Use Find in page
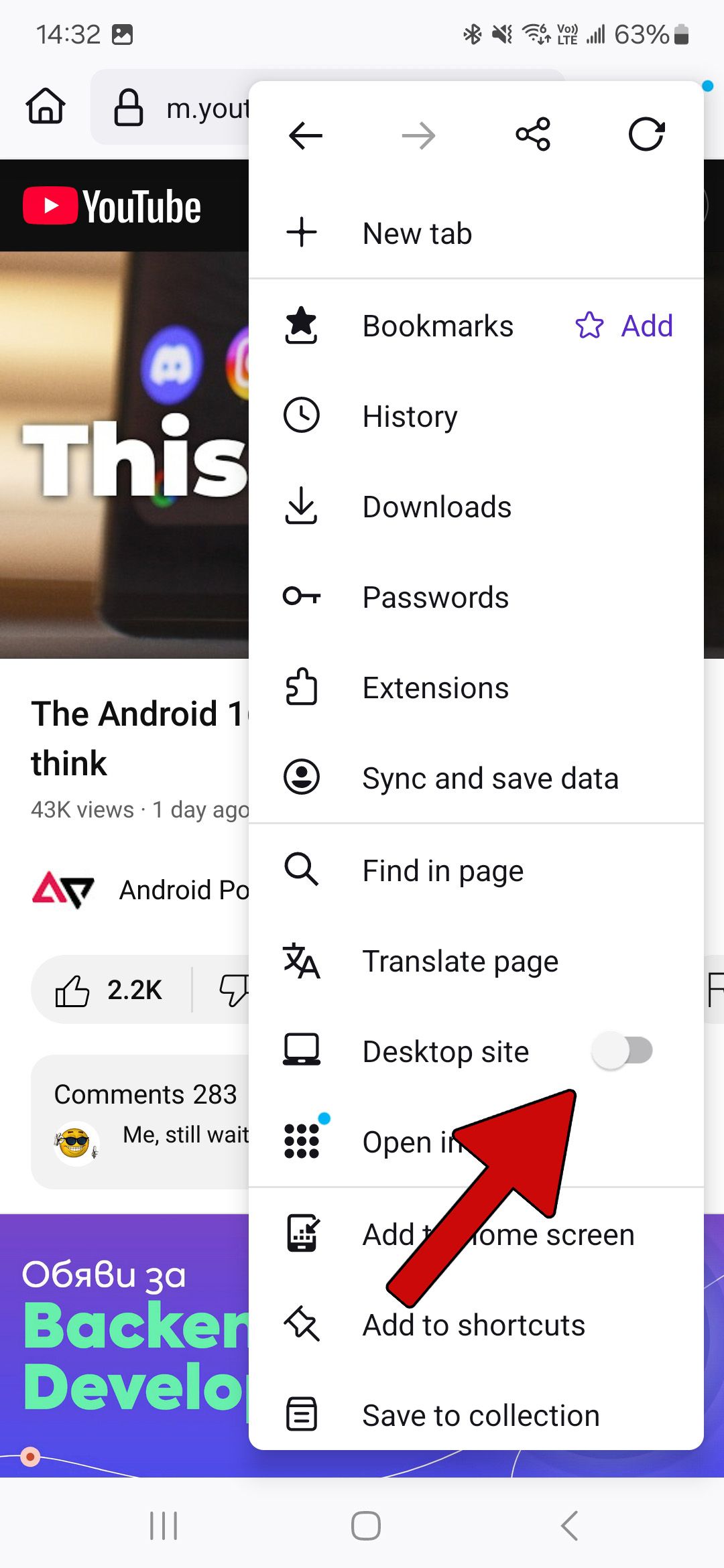The height and width of the screenshot is (1568, 724). 442,870
